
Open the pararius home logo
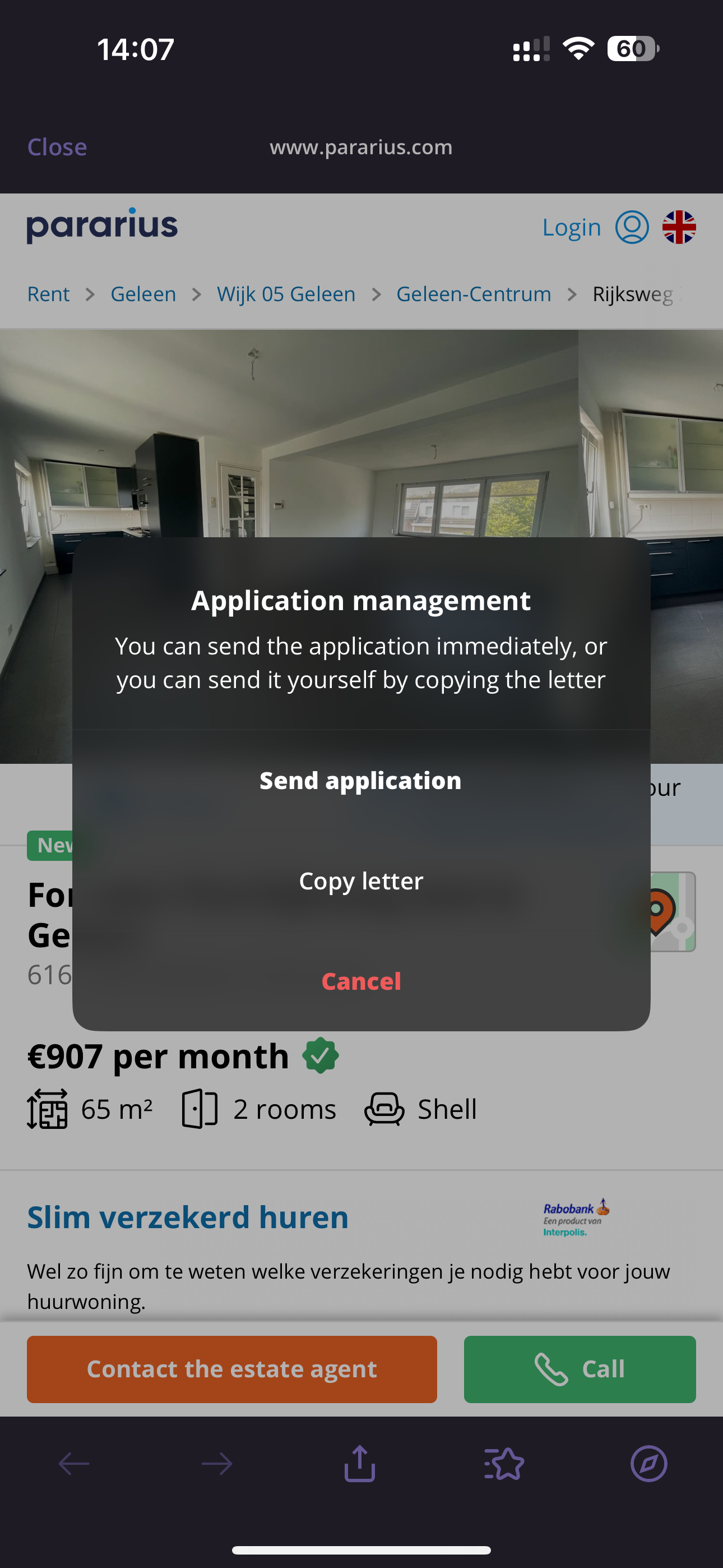pyautogui.click(x=102, y=226)
